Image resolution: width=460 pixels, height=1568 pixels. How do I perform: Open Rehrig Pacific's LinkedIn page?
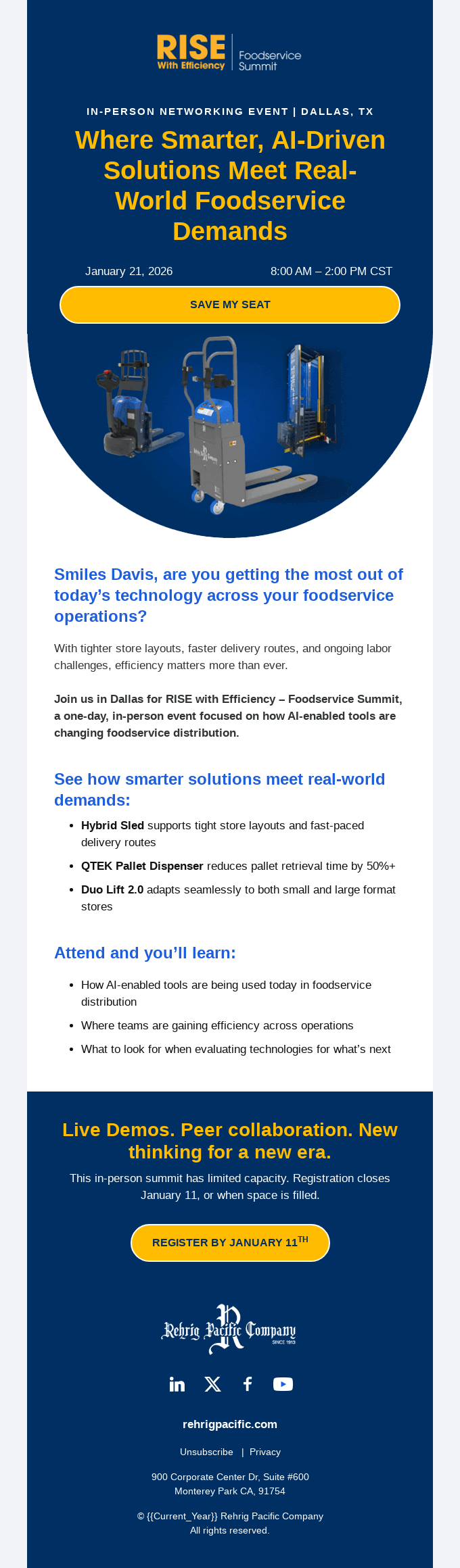coord(177,1384)
